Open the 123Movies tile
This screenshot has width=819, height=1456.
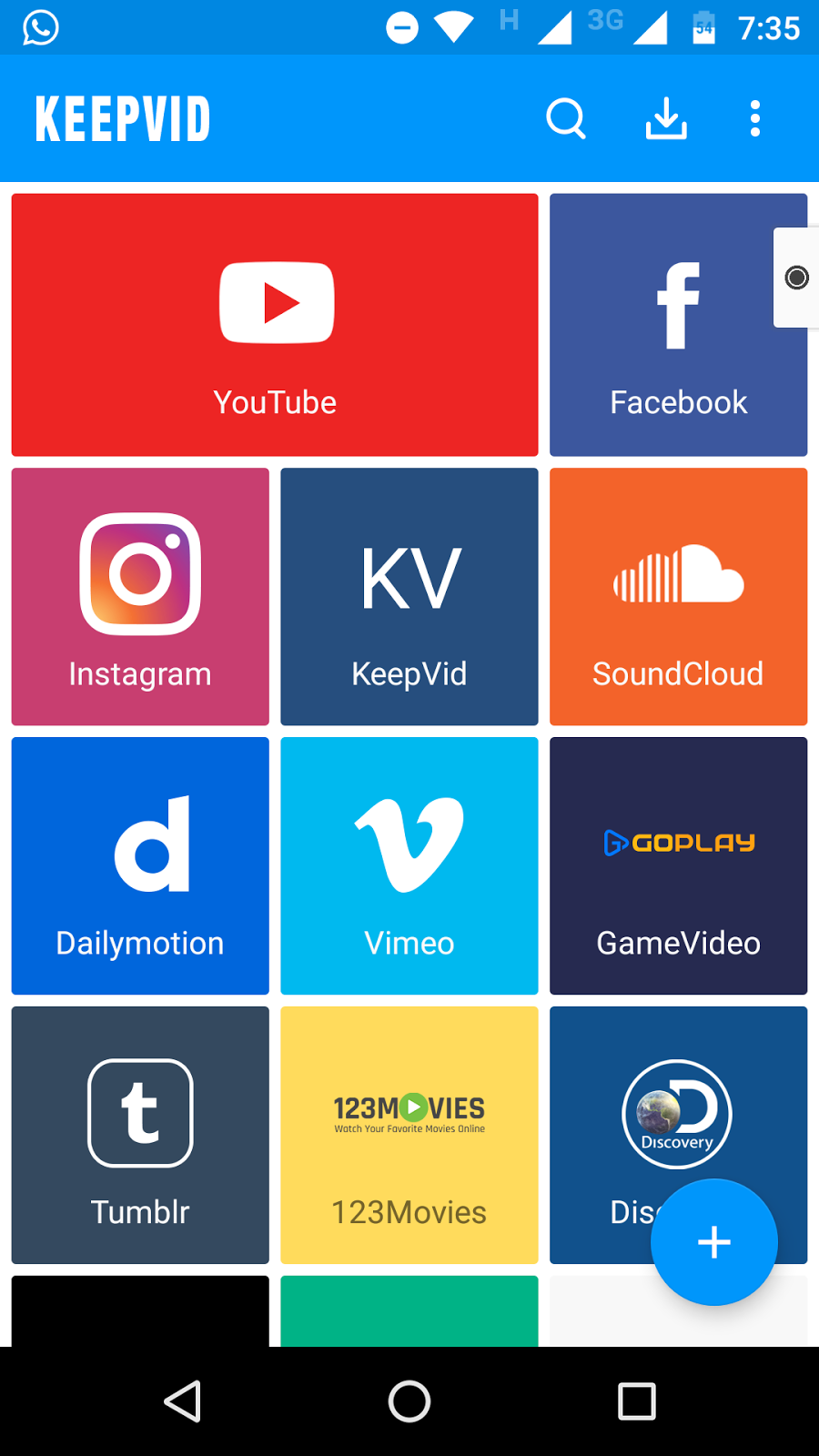409,1135
